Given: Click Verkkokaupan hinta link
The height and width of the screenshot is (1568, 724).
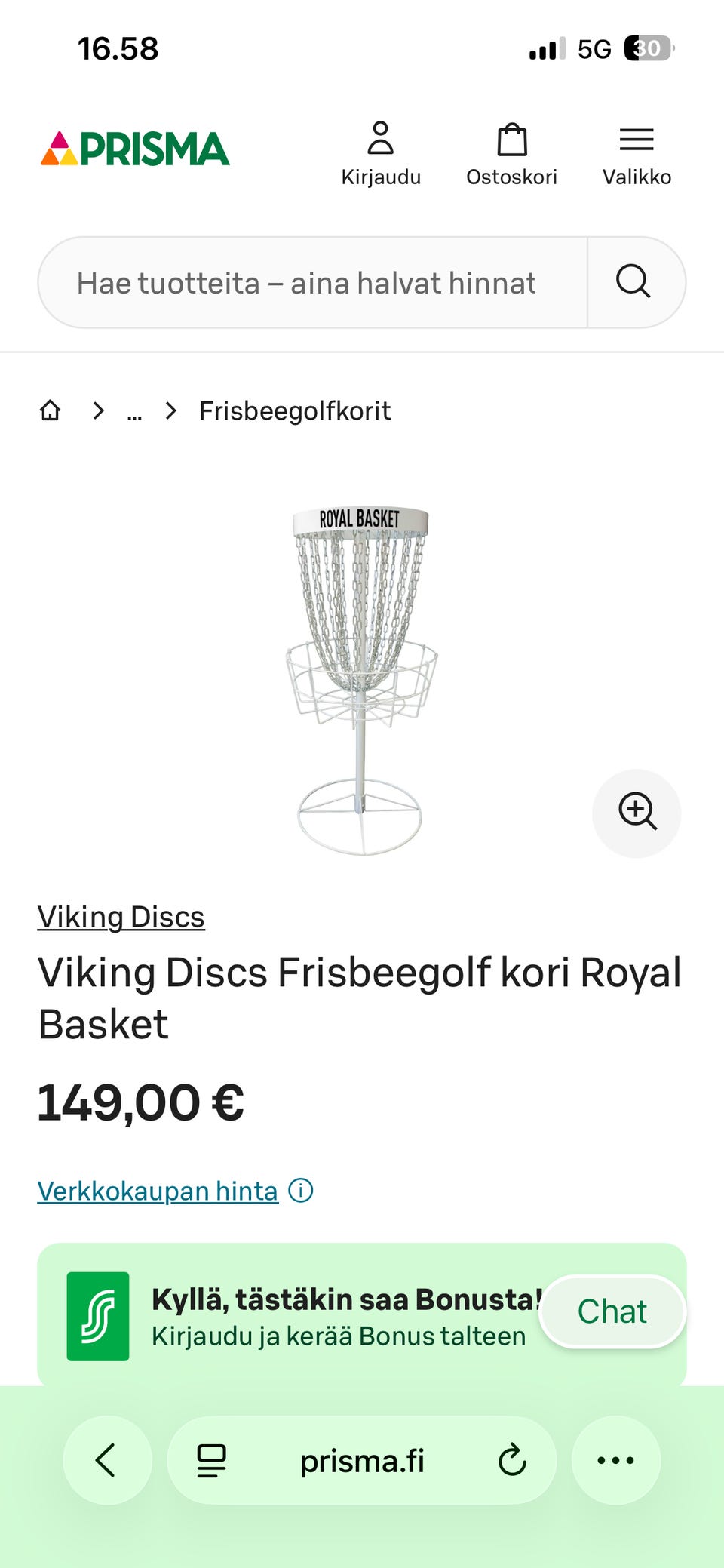Looking at the screenshot, I should point(157,1190).
